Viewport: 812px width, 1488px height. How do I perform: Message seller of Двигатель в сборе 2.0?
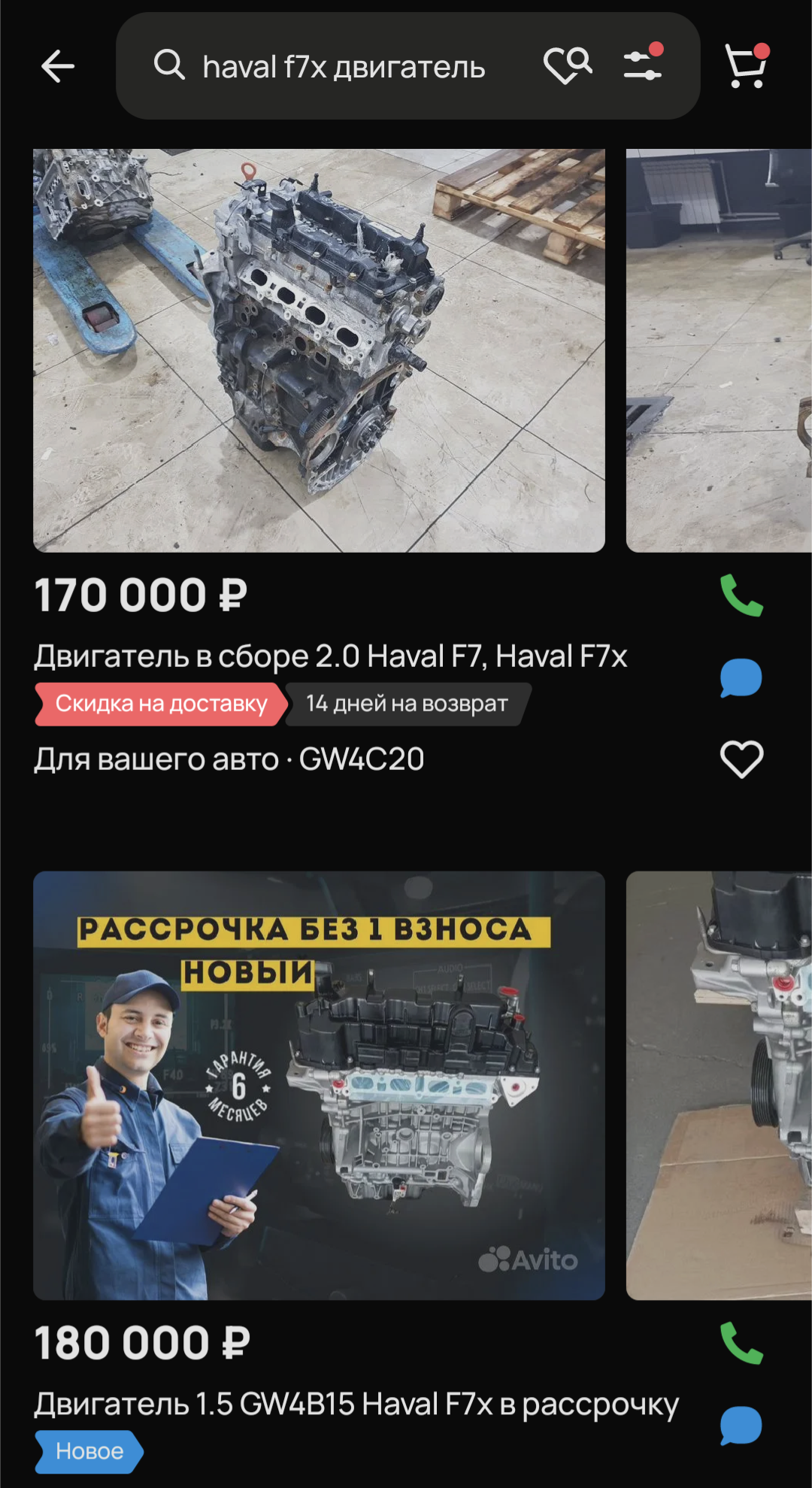[741, 677]
